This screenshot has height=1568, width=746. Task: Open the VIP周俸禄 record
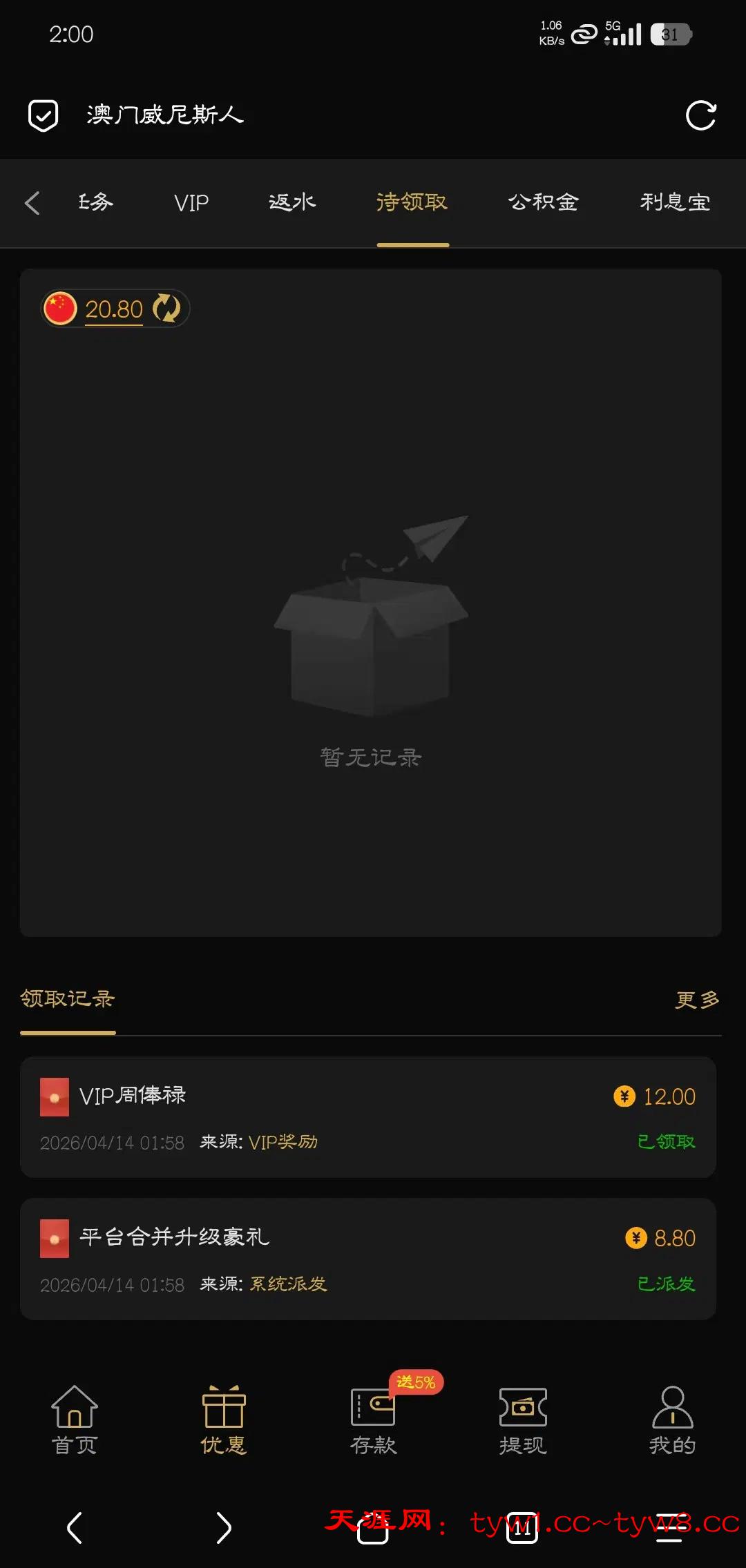coord(367,1116)
